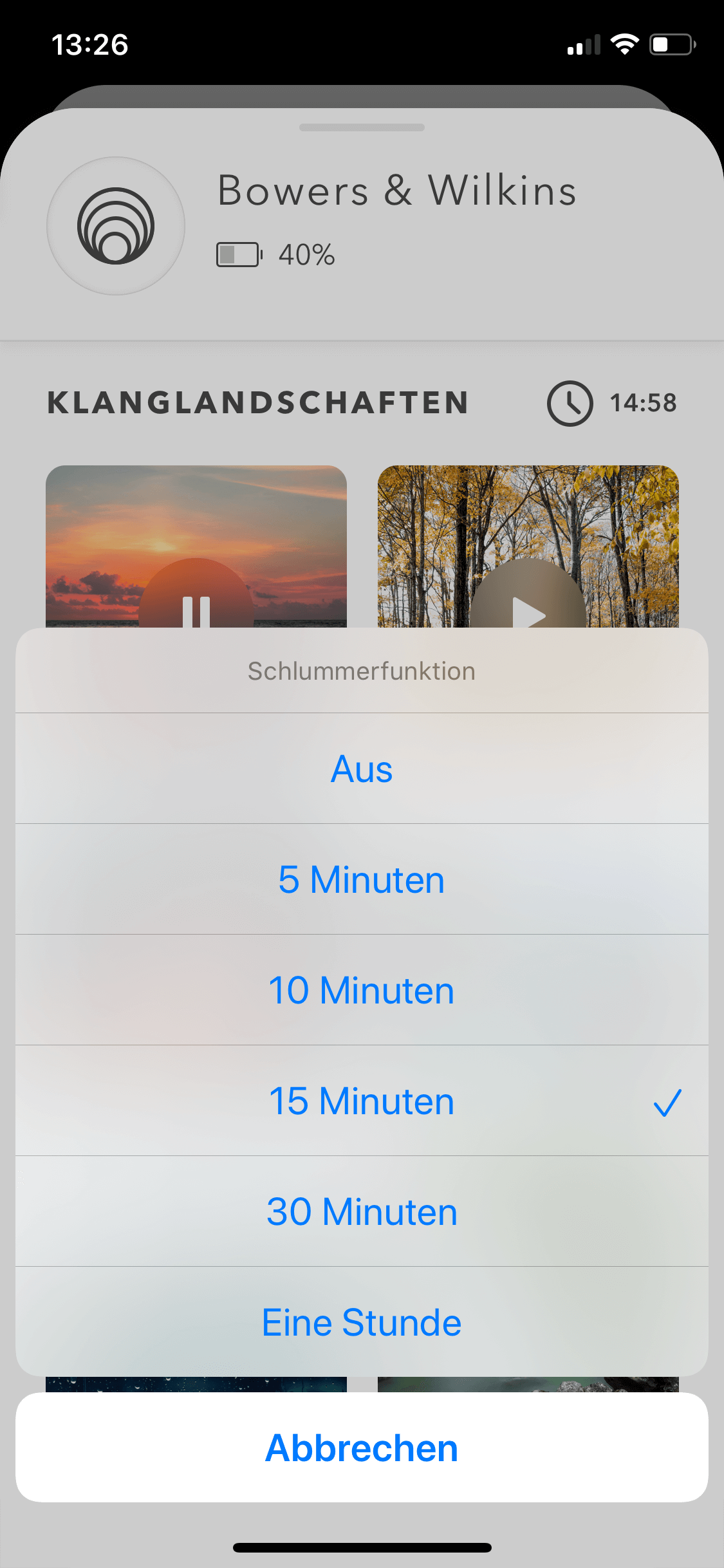Turn off the sleep timer with Aus
Viewport: 724px width, 1568px height.
(362, 769)
